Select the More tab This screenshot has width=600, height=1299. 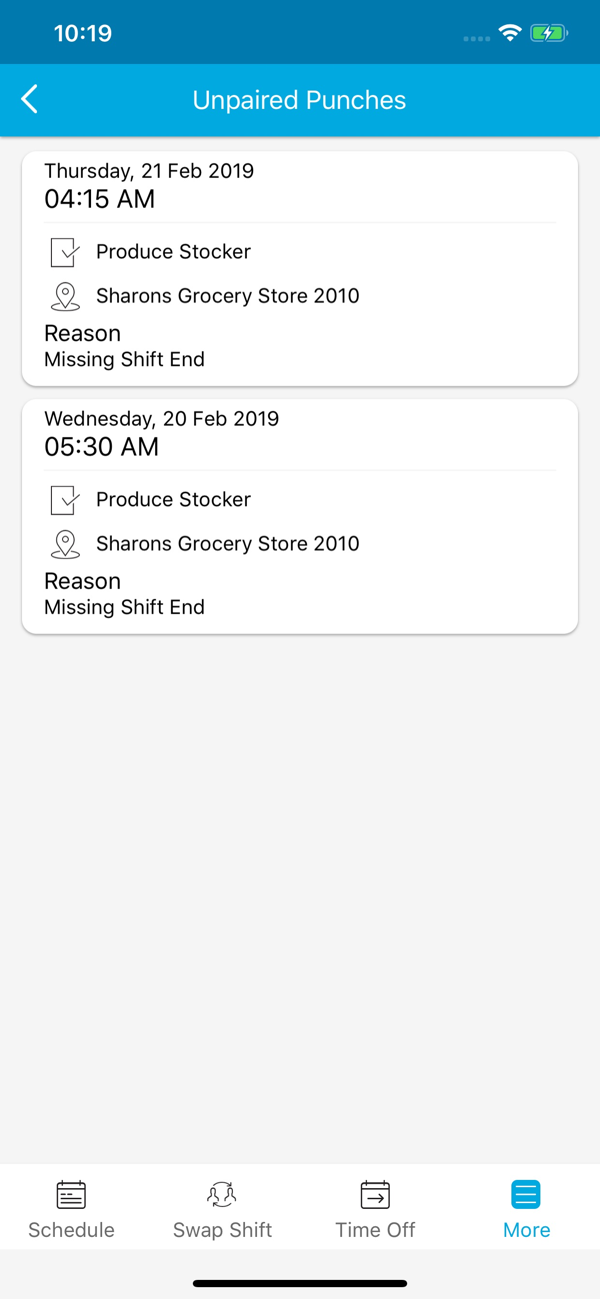tap(526, 1210)
